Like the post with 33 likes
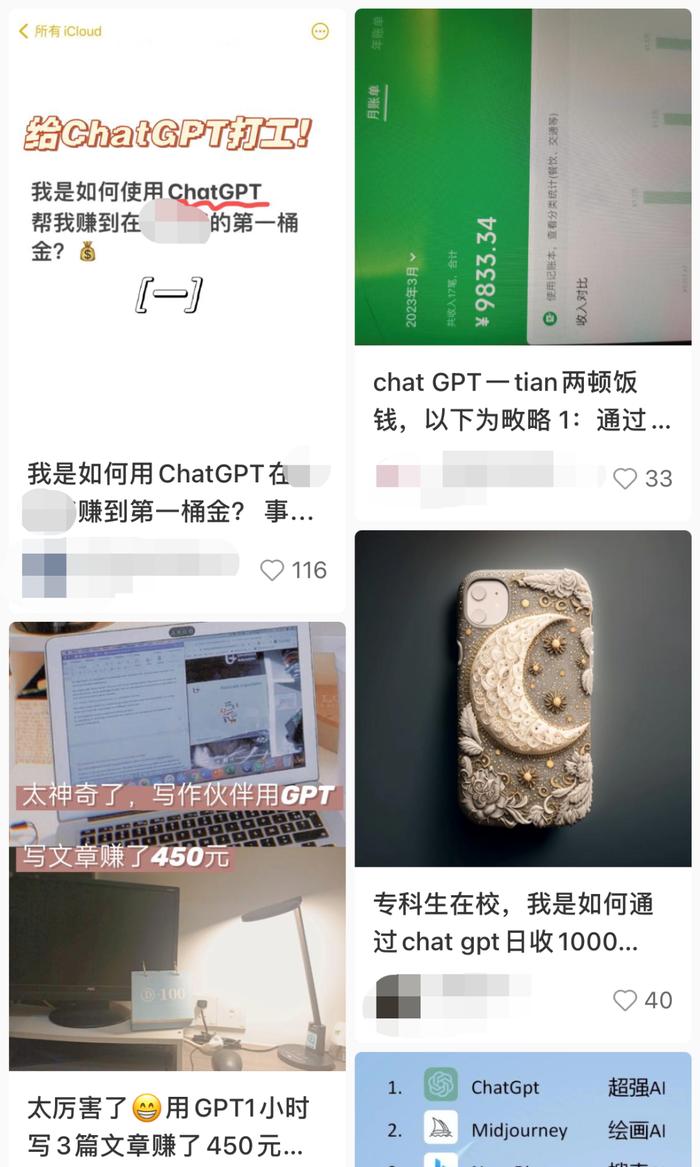 coord(625,479)
